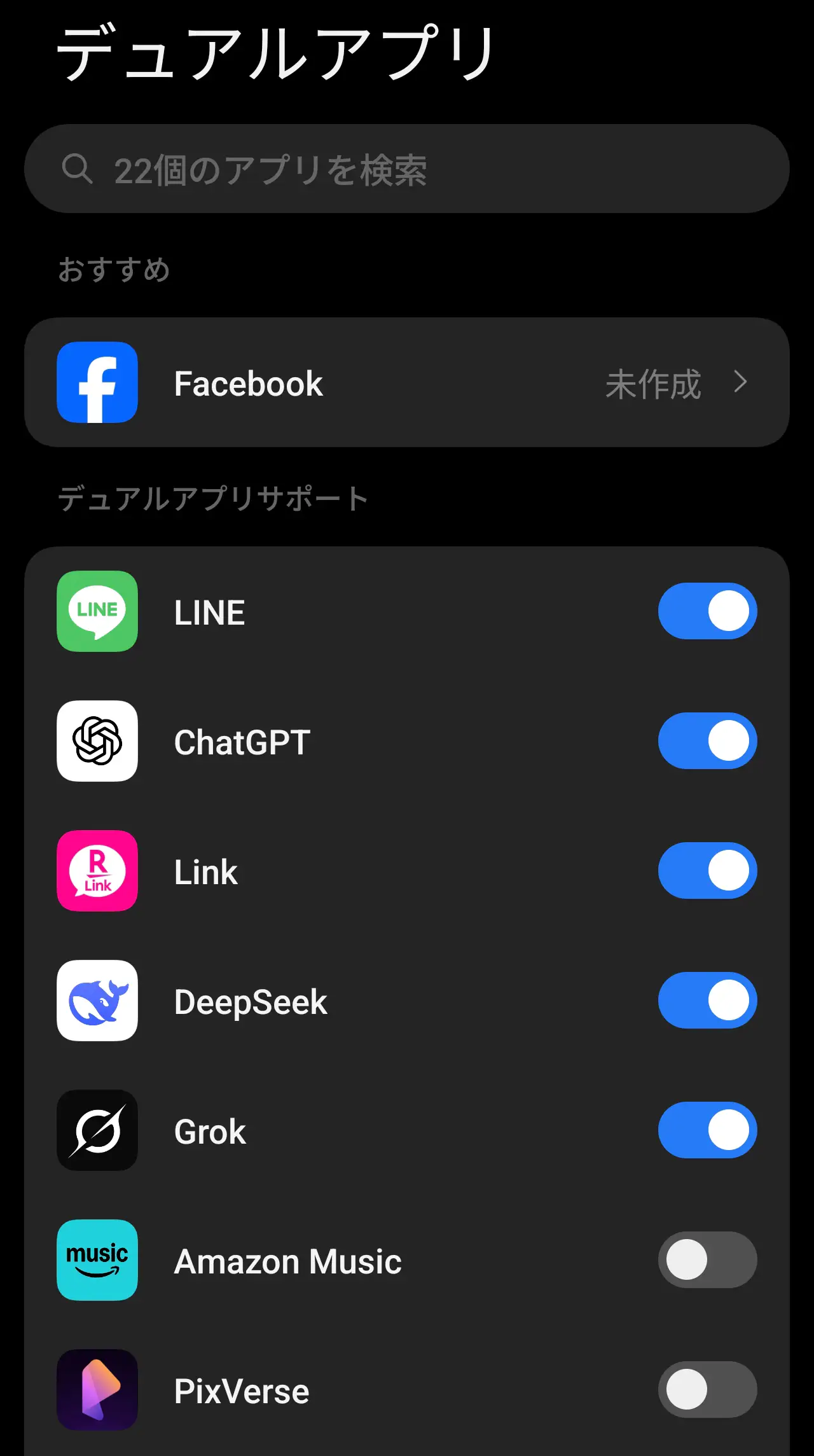This screenshot has width=814, height=1456.
Task: Turn off the LINE dual app switch
Action: (x=707, y=611)
